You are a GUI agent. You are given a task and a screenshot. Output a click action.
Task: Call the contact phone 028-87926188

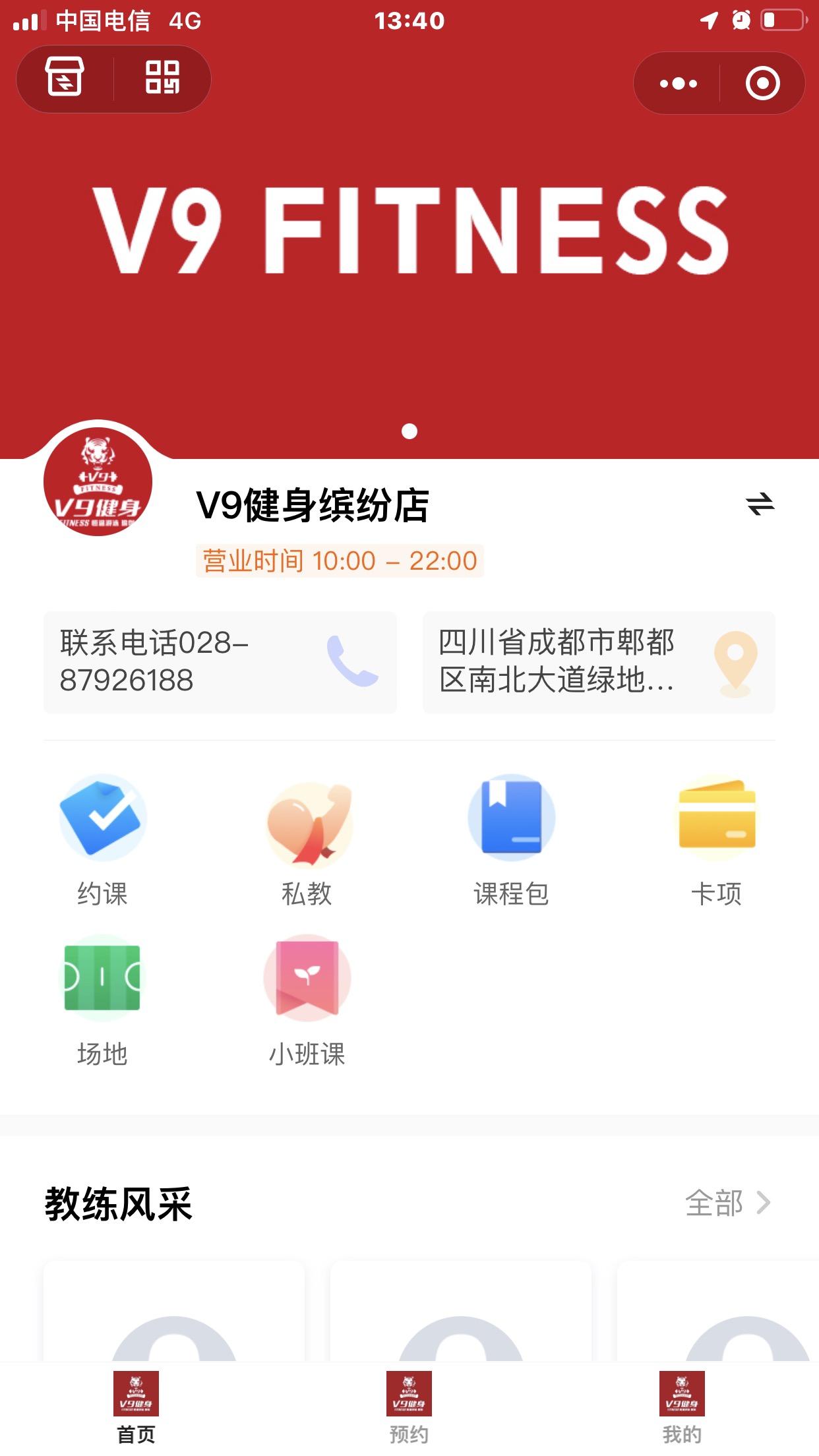click(220, 662)
